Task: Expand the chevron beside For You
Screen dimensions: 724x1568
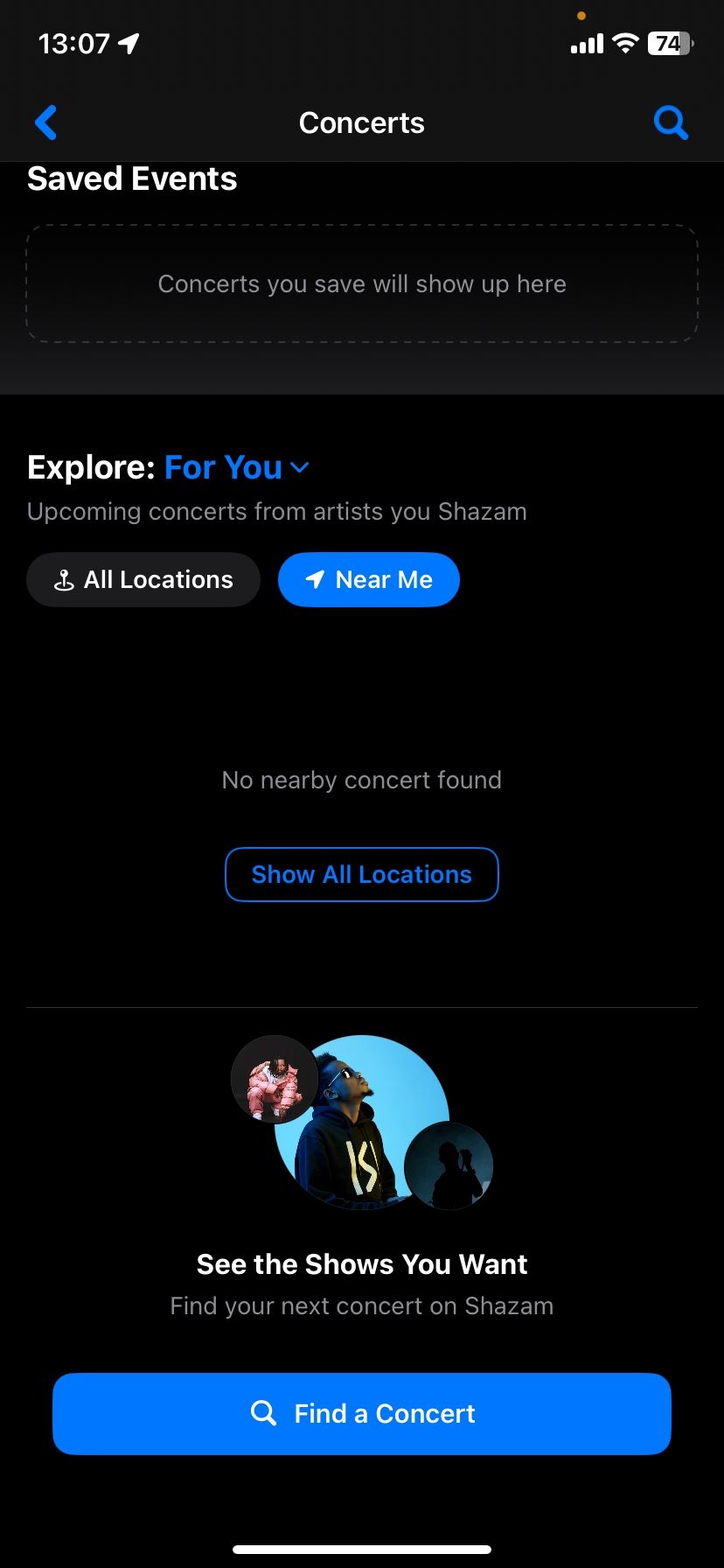Action: [x=299, y=469]
